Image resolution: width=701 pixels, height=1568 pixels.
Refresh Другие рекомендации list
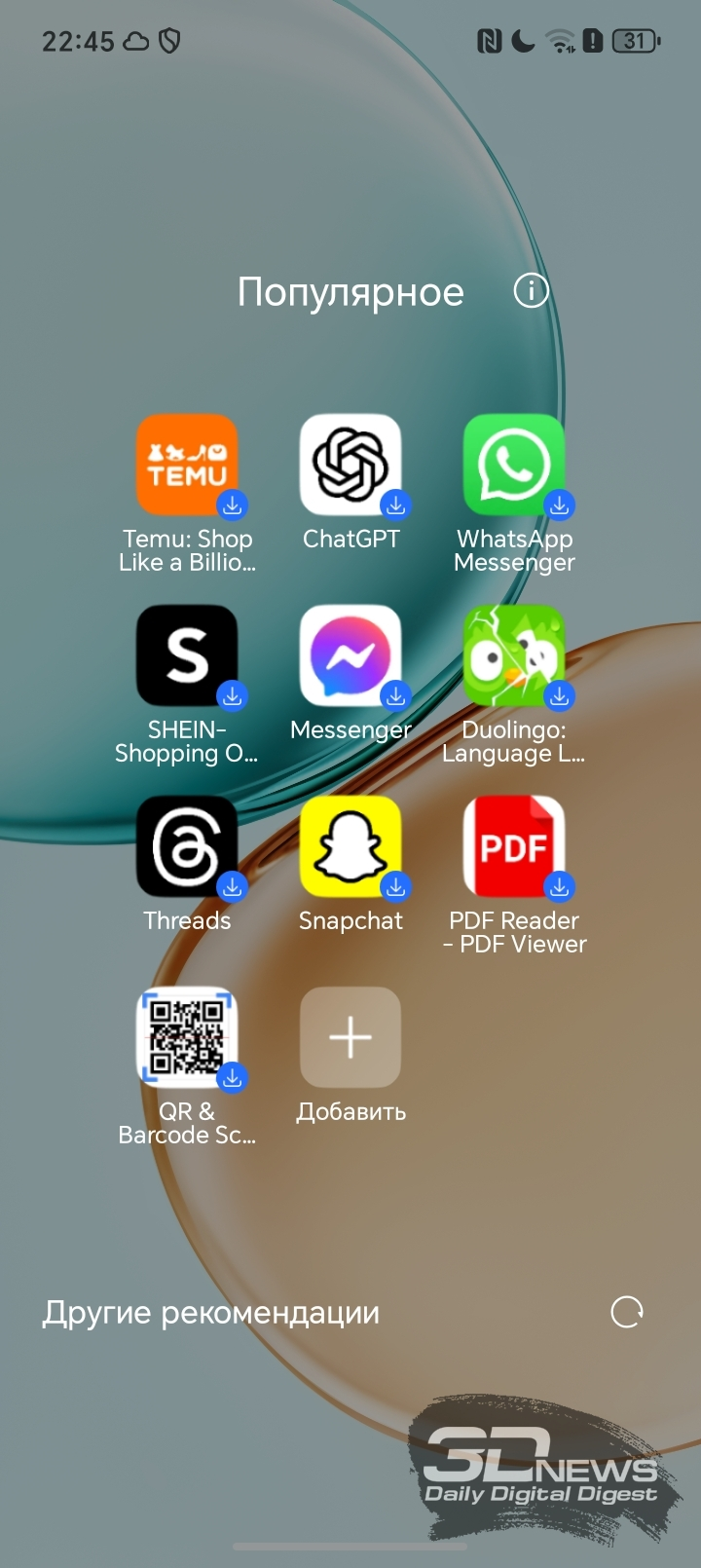click(627, 1312)
